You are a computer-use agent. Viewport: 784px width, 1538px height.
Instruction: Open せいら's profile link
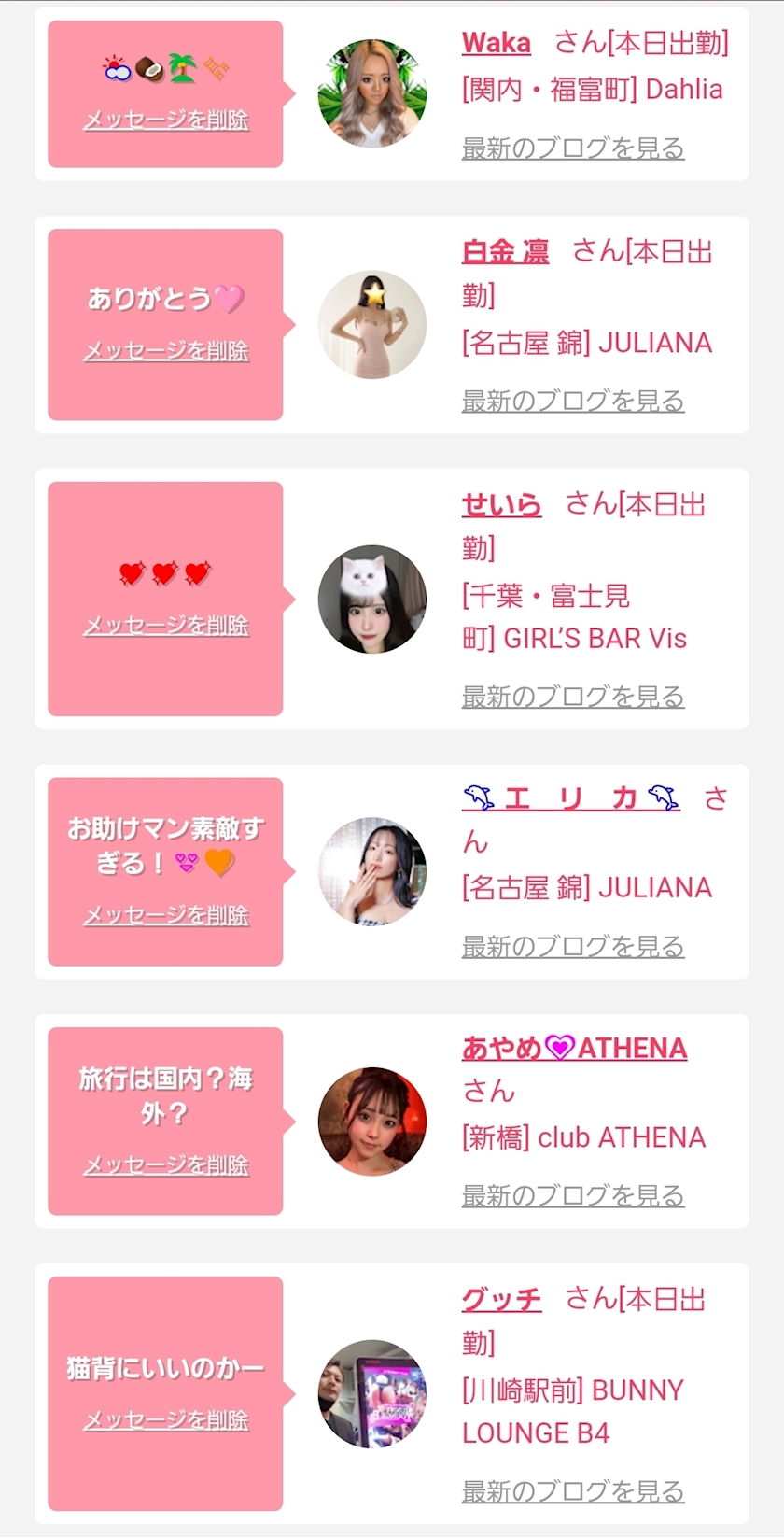pos(501,504)
